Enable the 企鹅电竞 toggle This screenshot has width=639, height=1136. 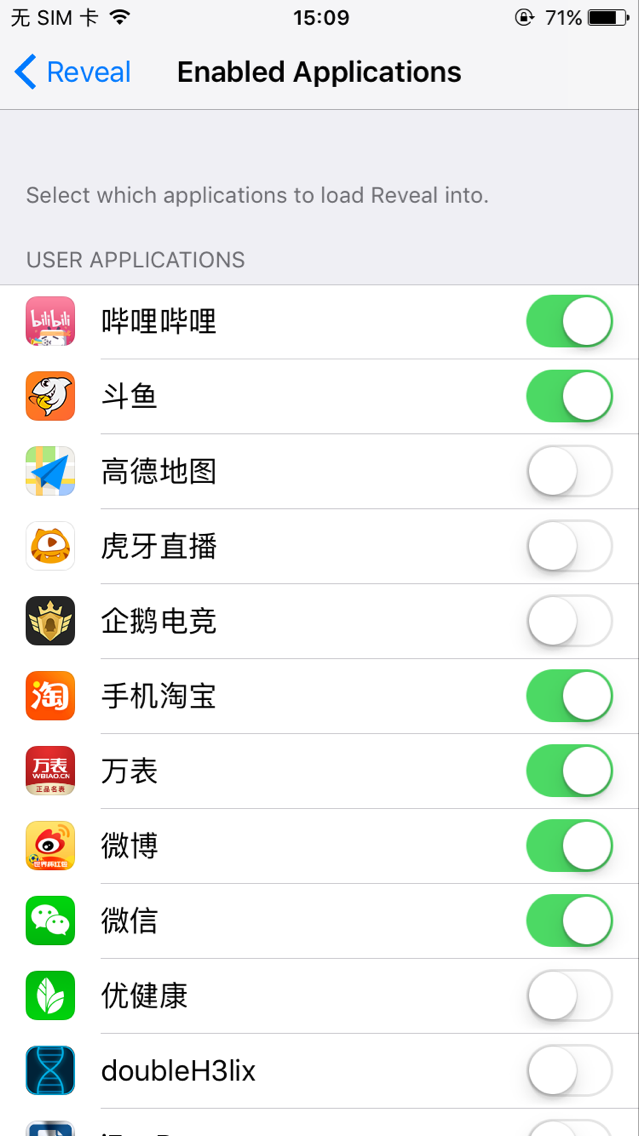[569, 621]
